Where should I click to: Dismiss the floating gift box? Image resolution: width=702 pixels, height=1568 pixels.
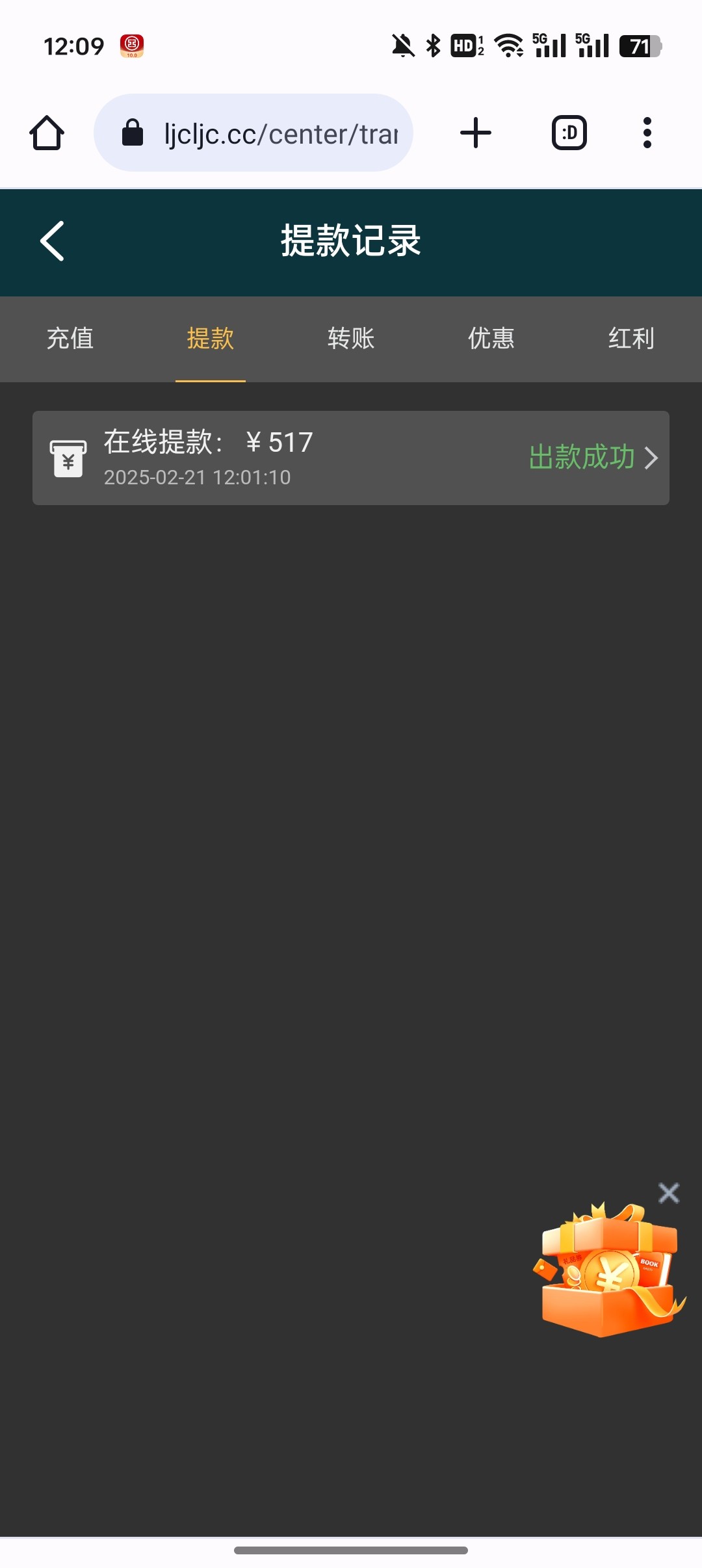pyautogui.click(x=668, y=1193)
